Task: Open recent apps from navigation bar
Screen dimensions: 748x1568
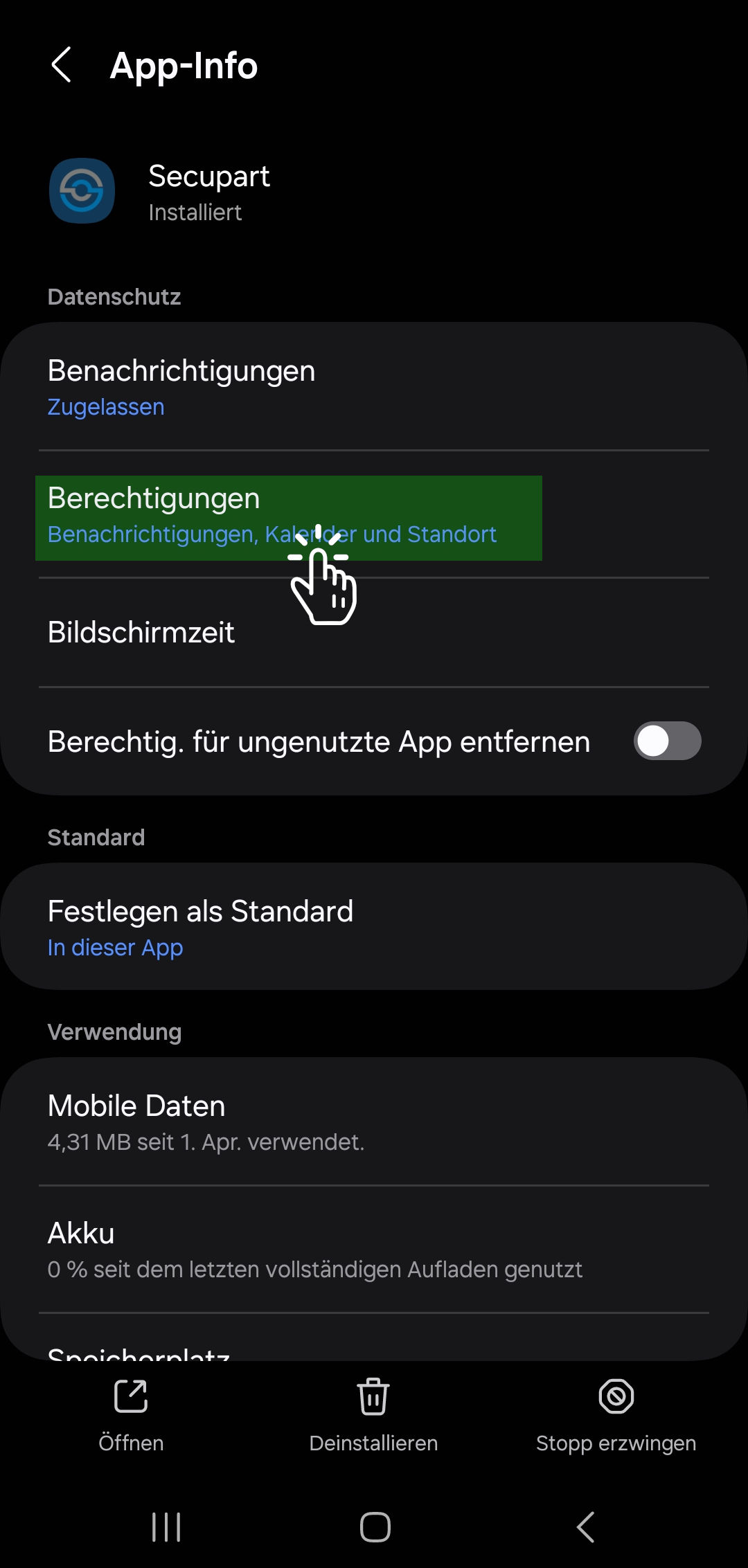Action: point(166,1526)
